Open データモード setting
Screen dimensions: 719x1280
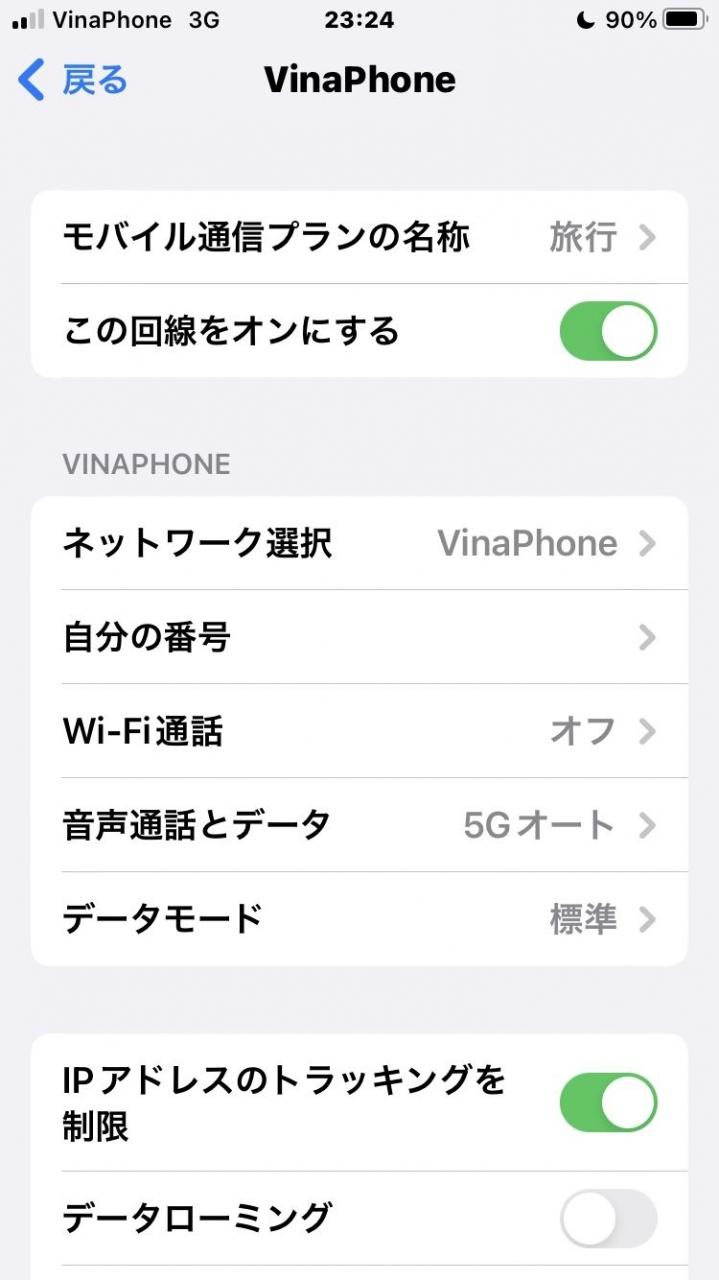click(x=359, y=918)
